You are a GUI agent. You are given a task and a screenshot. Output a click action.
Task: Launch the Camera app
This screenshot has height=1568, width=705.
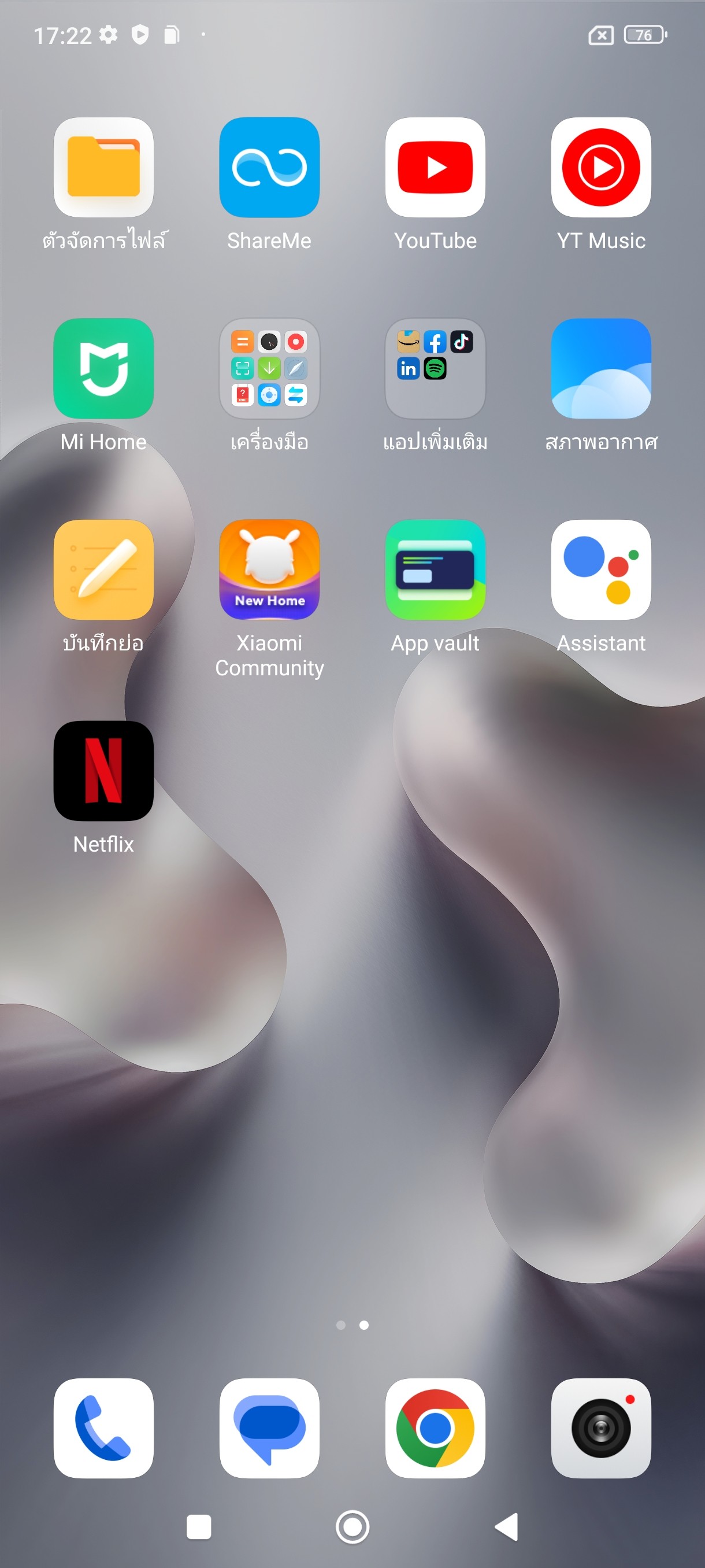pyautogui.click(x=600, y=1428)
